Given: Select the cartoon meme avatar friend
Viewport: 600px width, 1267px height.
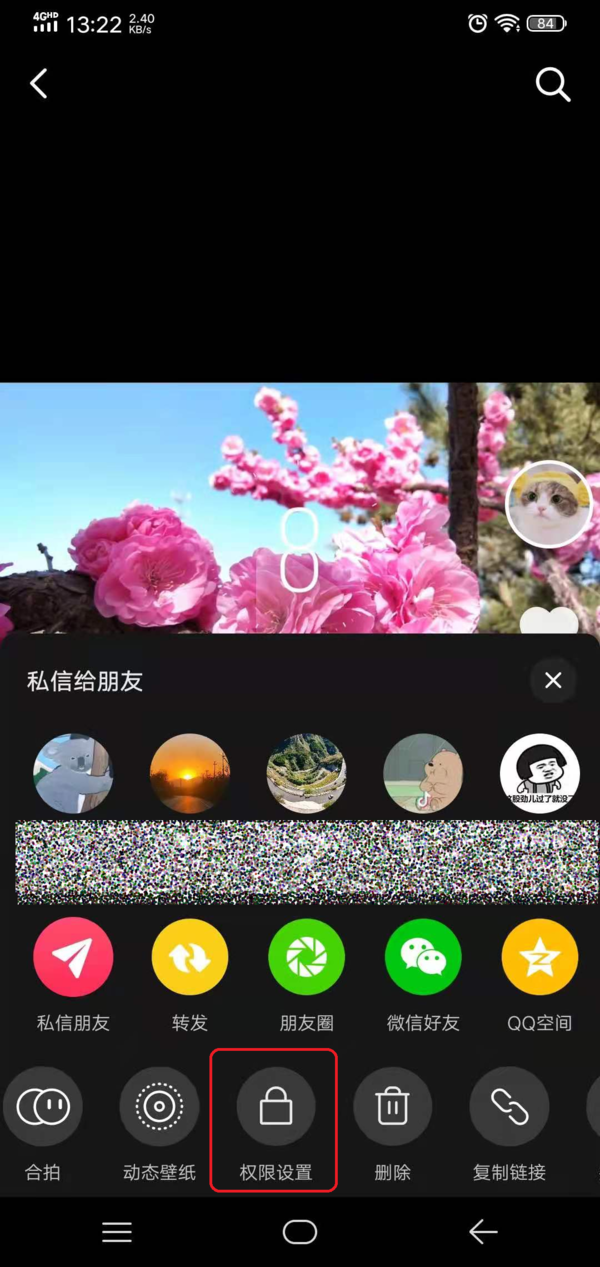Looking at the screenshot, I should 540,773.
